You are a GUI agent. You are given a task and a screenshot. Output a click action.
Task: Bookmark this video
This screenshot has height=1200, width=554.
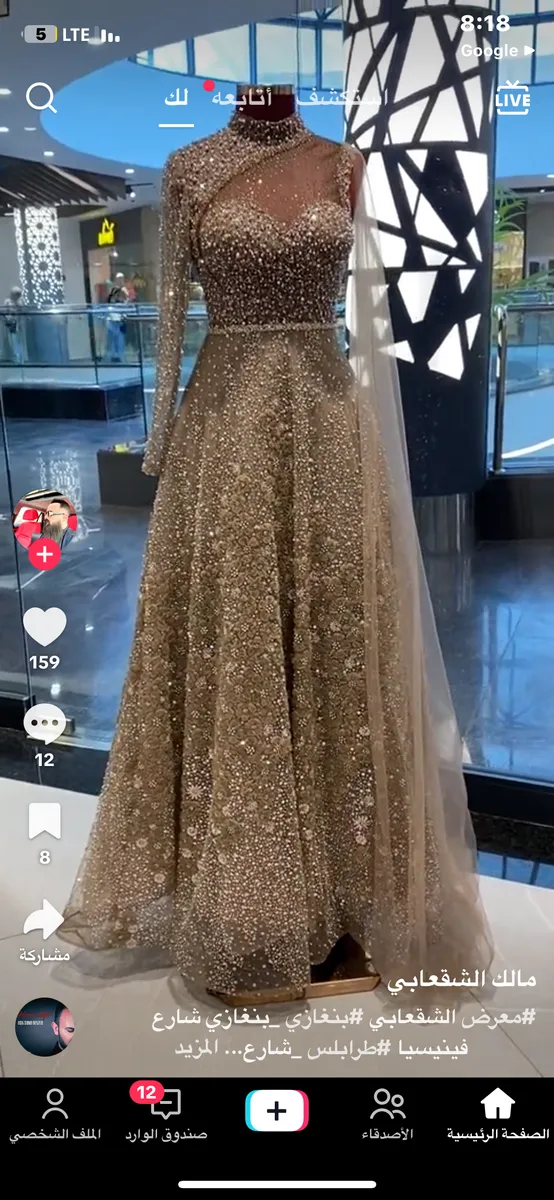(x=45, y=821)
